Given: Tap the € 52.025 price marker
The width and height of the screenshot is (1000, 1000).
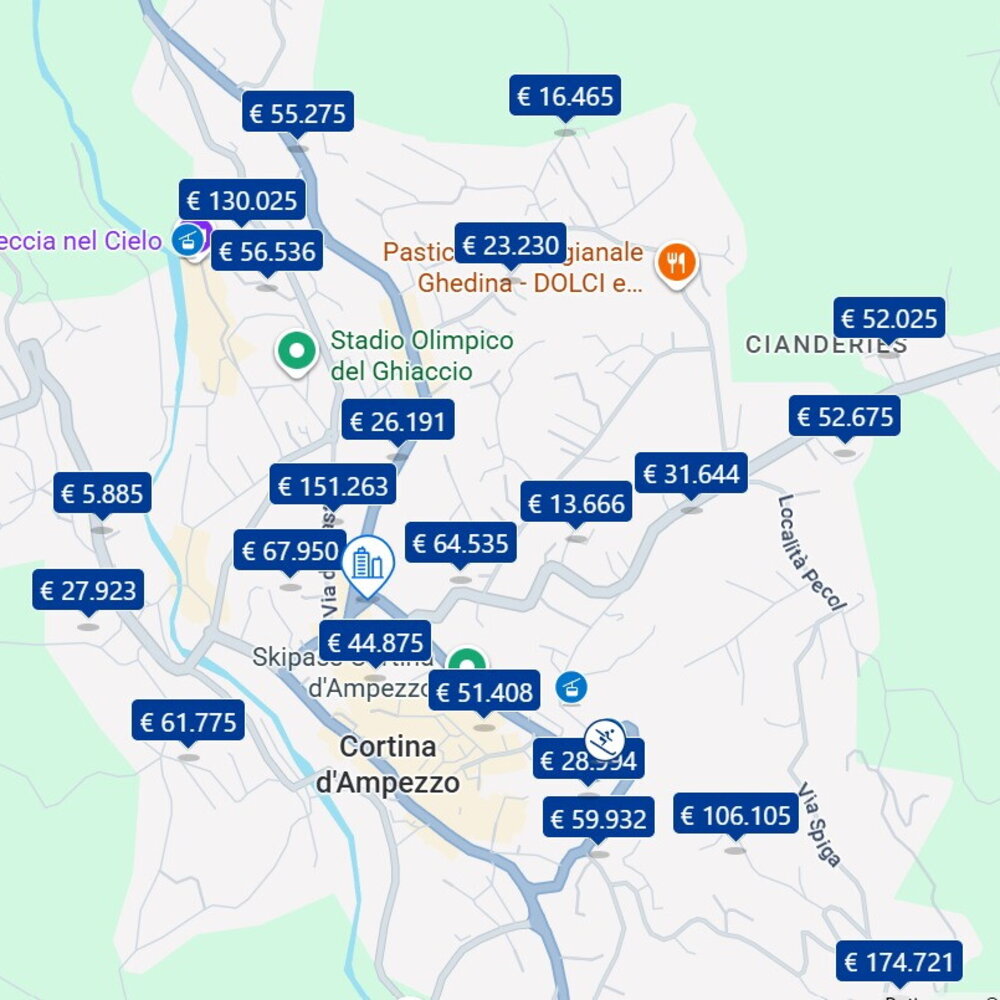Looking at the screenshot, I should (889, 319).
